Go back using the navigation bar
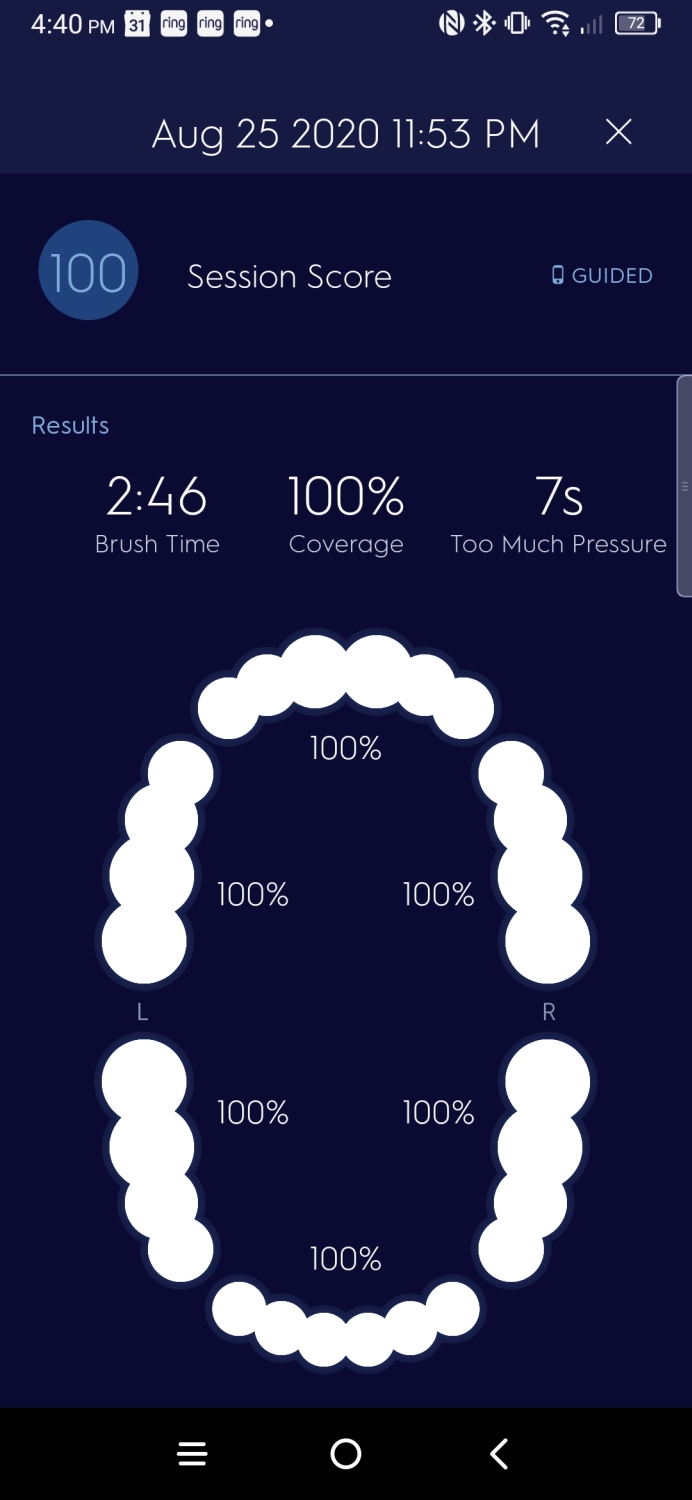Viewport: 692px width, 1500px height. 499,1453
